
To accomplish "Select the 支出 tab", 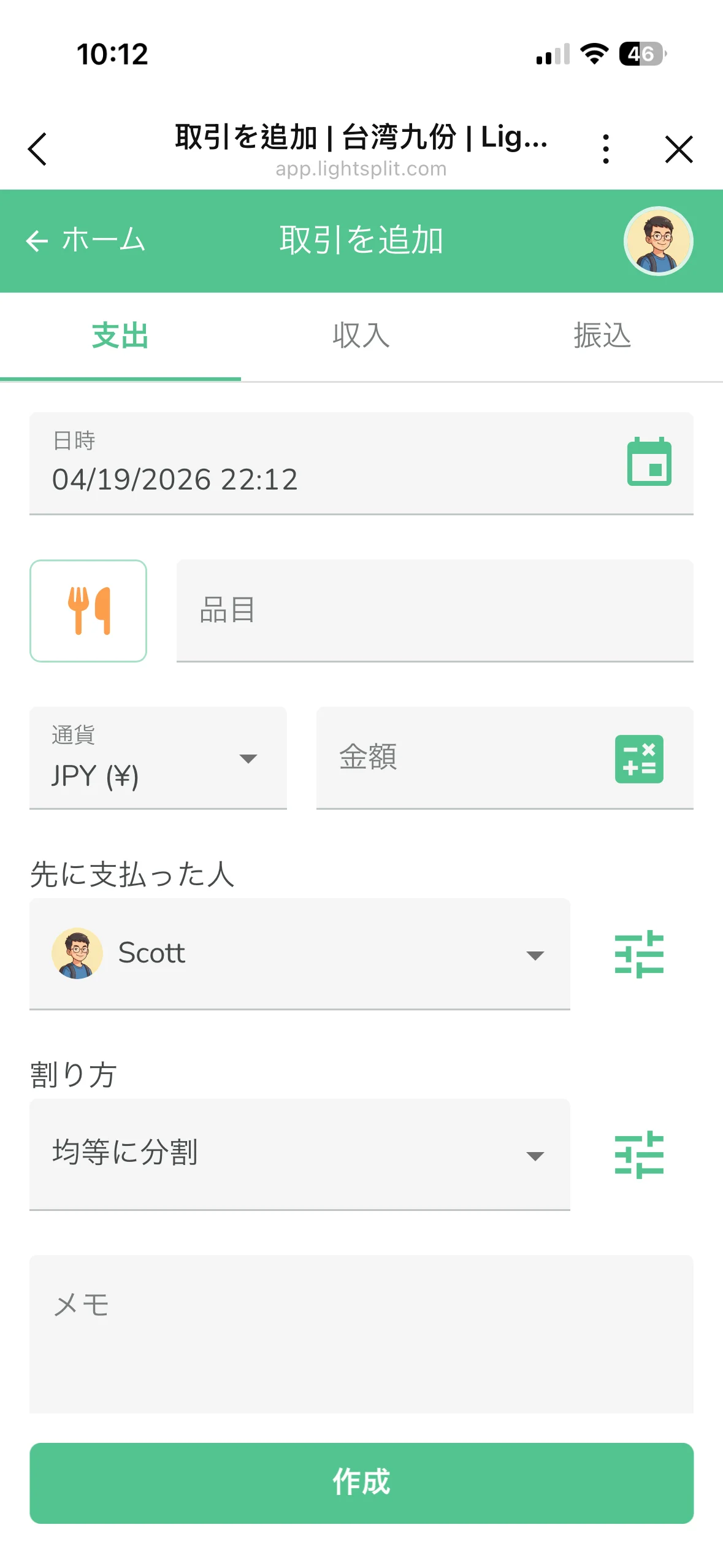I will click(x=120, y=336).
